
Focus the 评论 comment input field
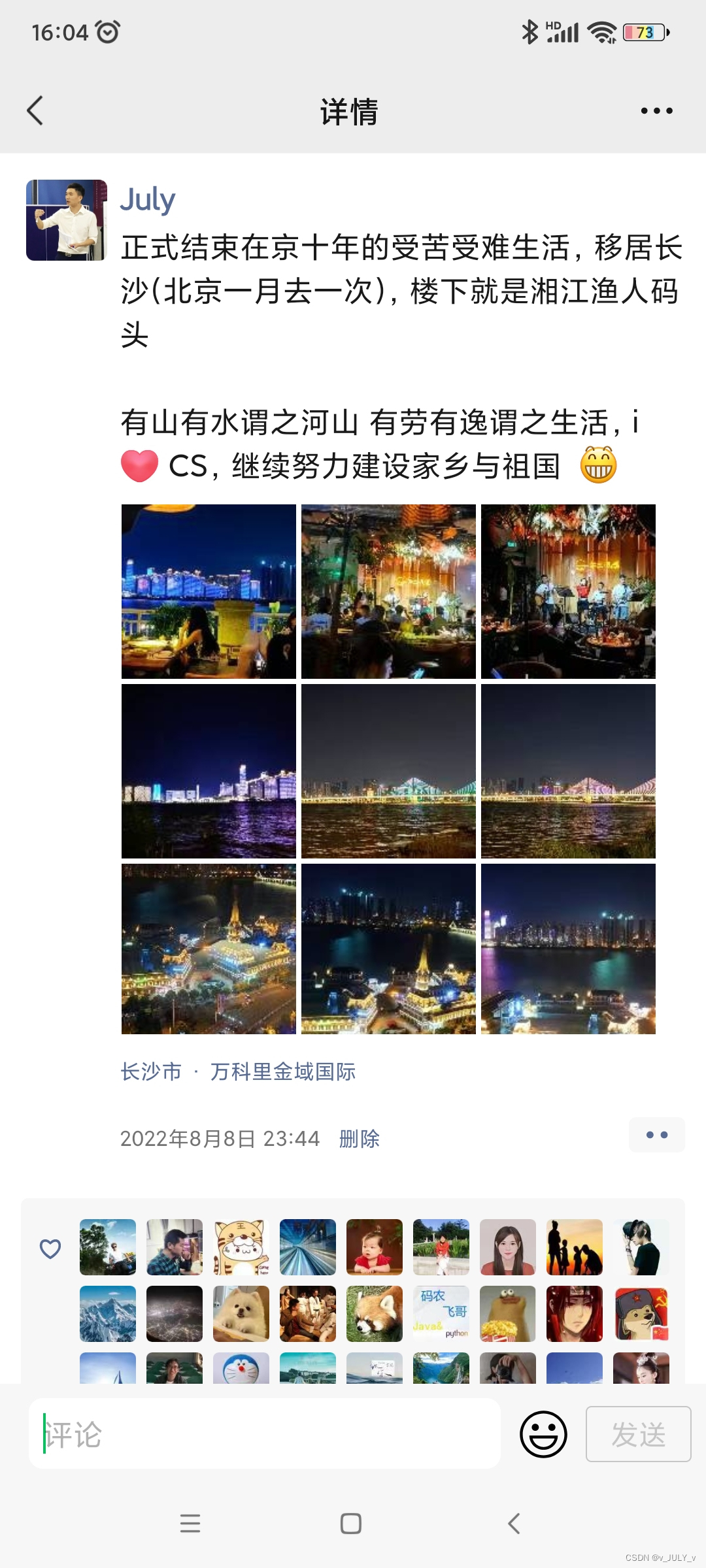tap(265, 1433)
